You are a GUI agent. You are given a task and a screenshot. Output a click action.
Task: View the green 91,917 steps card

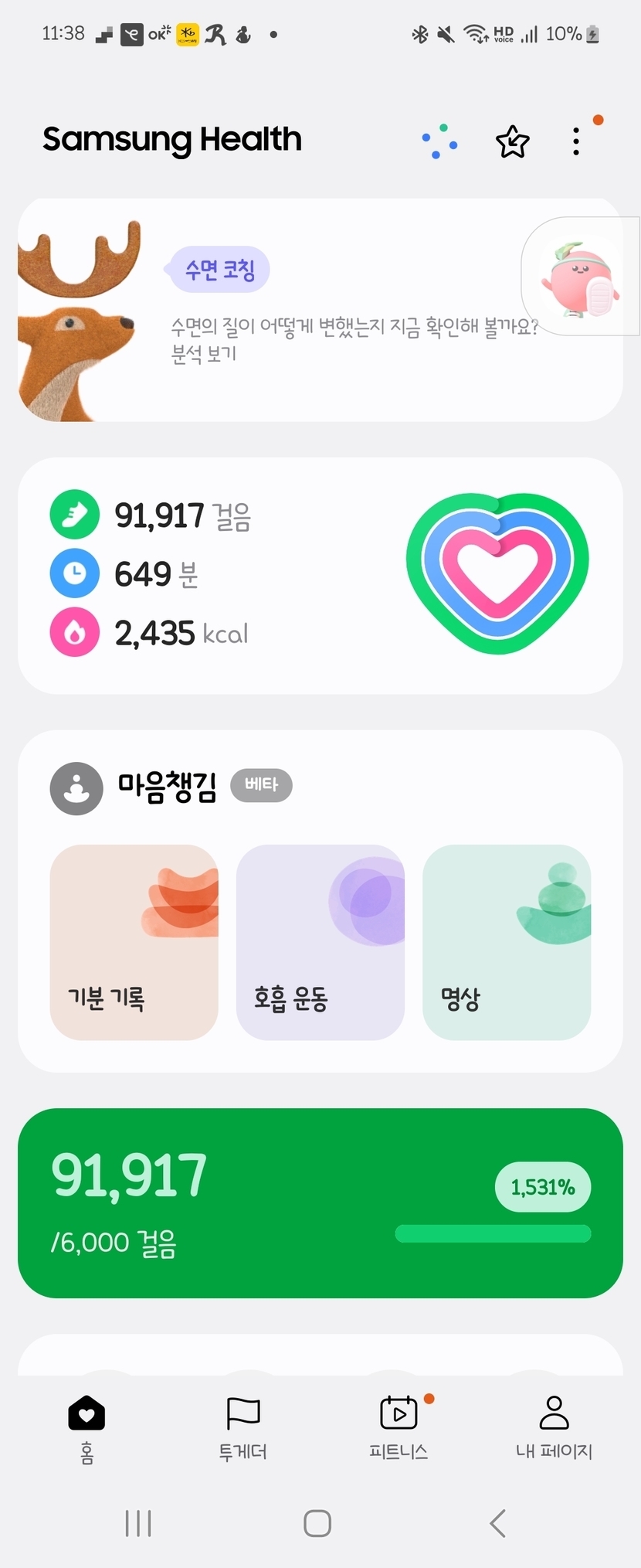(x=320, y=1202)
